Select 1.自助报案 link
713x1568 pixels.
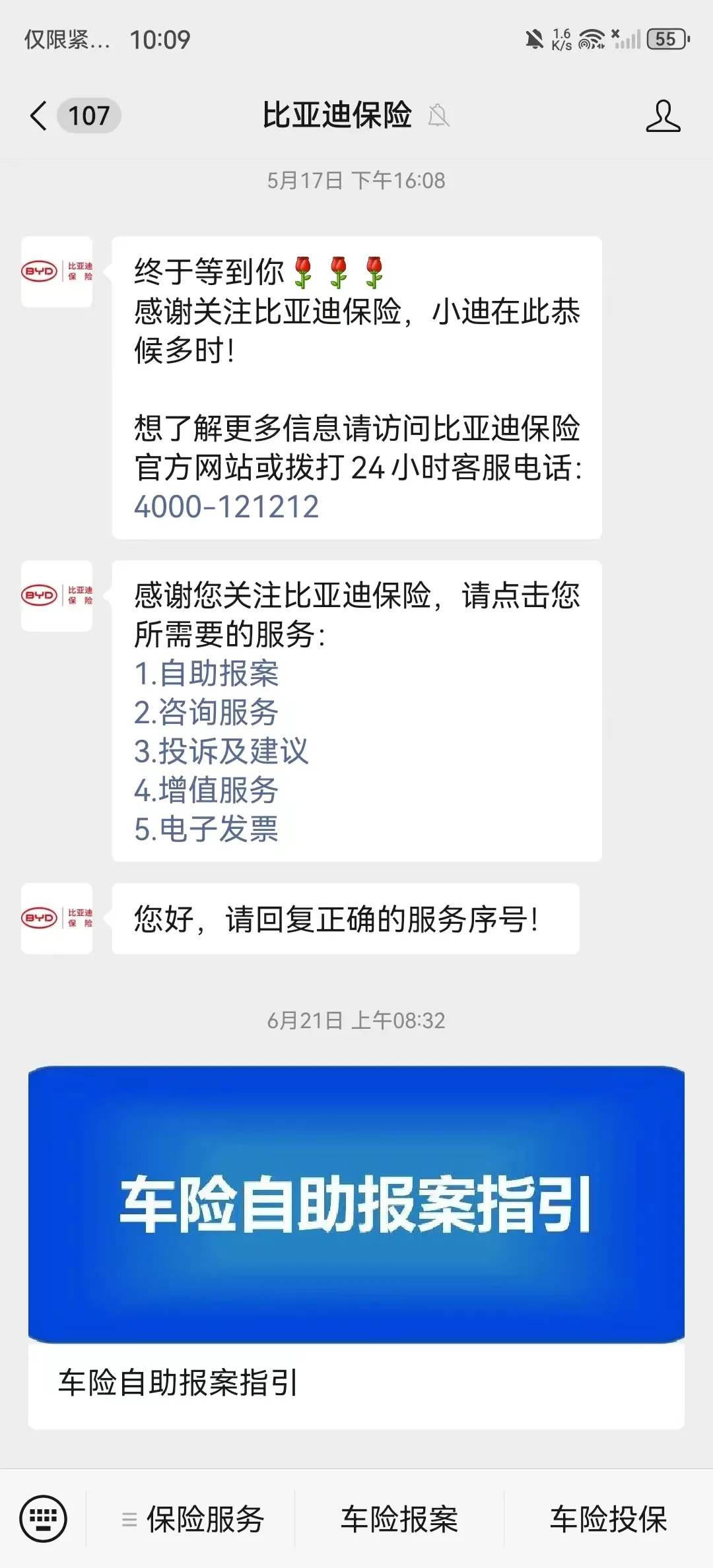tap(206, 674)
